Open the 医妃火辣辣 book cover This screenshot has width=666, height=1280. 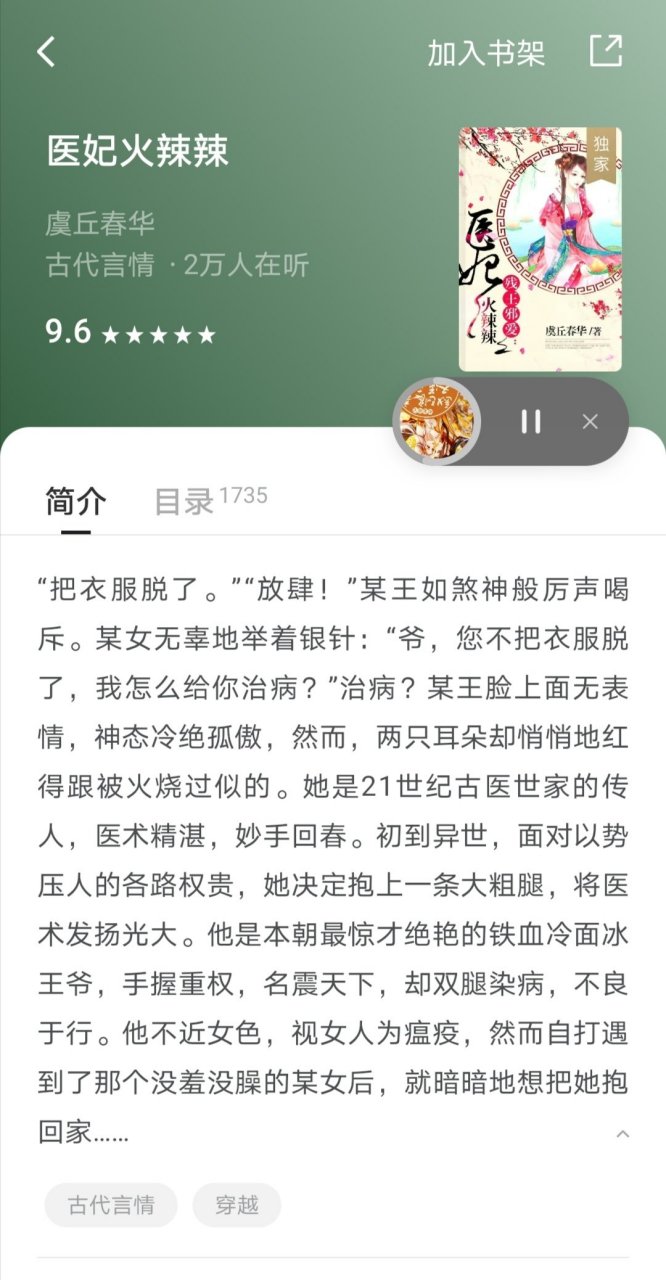540,249
